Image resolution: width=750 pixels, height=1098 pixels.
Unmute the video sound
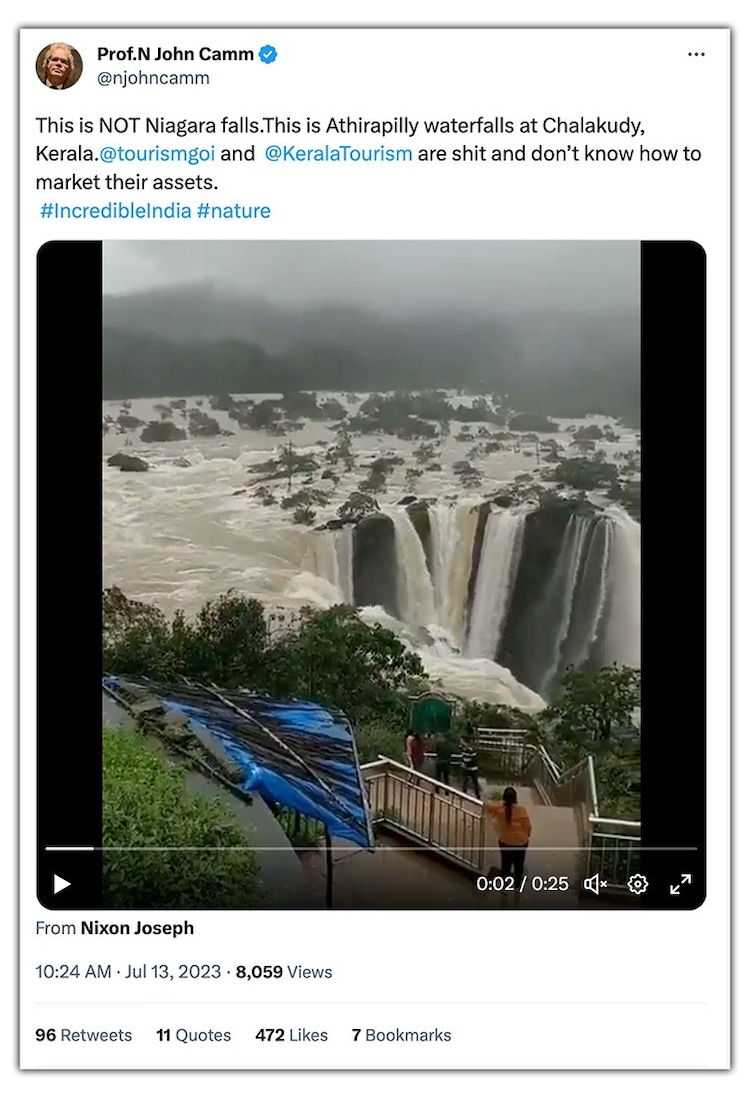596,883
